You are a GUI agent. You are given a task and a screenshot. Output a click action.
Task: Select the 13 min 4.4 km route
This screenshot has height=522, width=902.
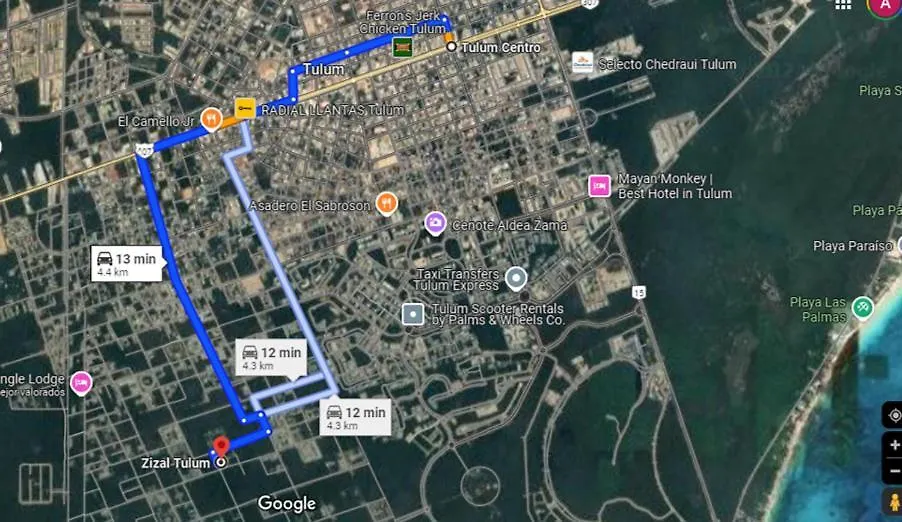(126, 264)
